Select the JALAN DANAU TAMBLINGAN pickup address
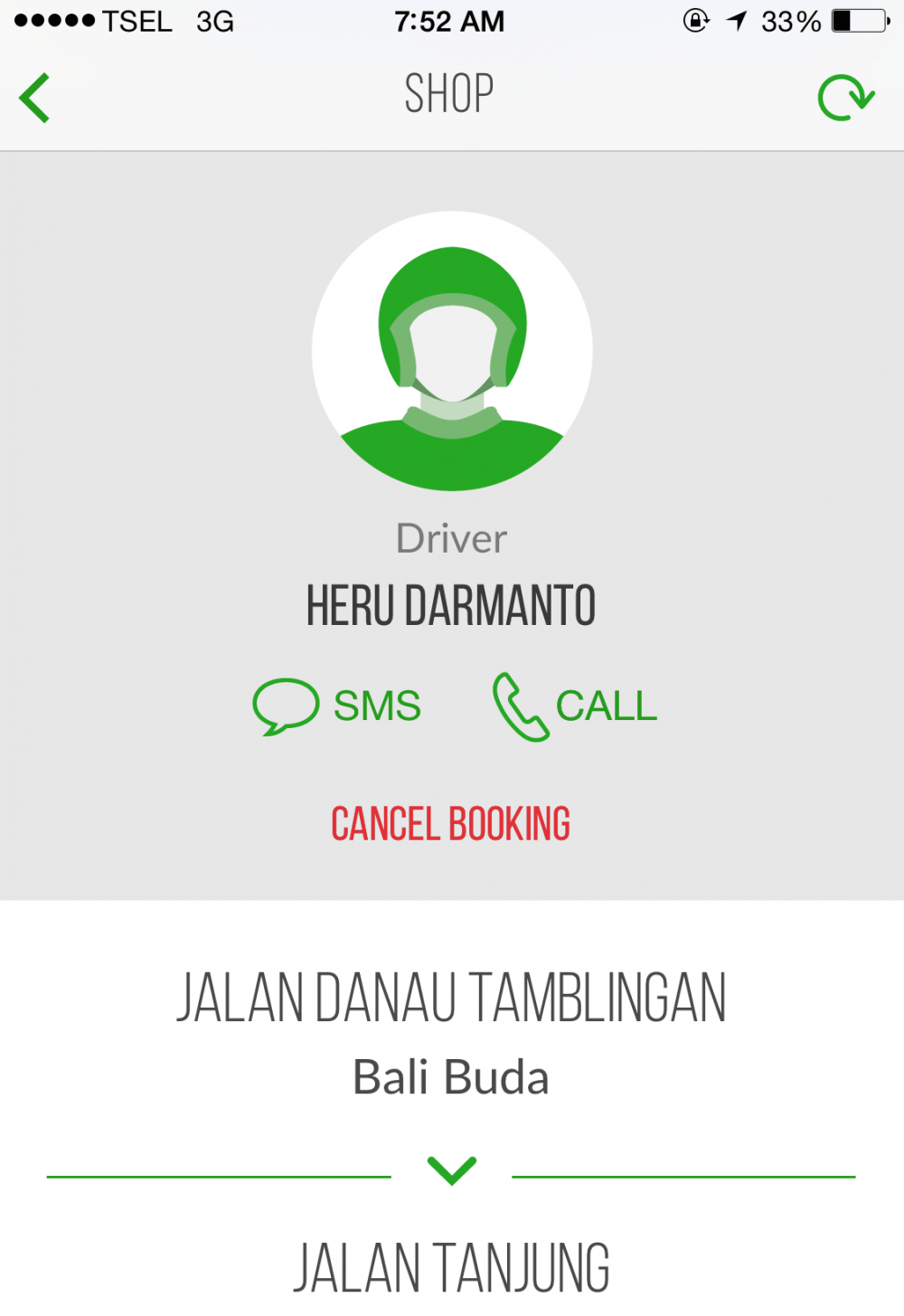 pyautogui.click(x=453, y=993)
